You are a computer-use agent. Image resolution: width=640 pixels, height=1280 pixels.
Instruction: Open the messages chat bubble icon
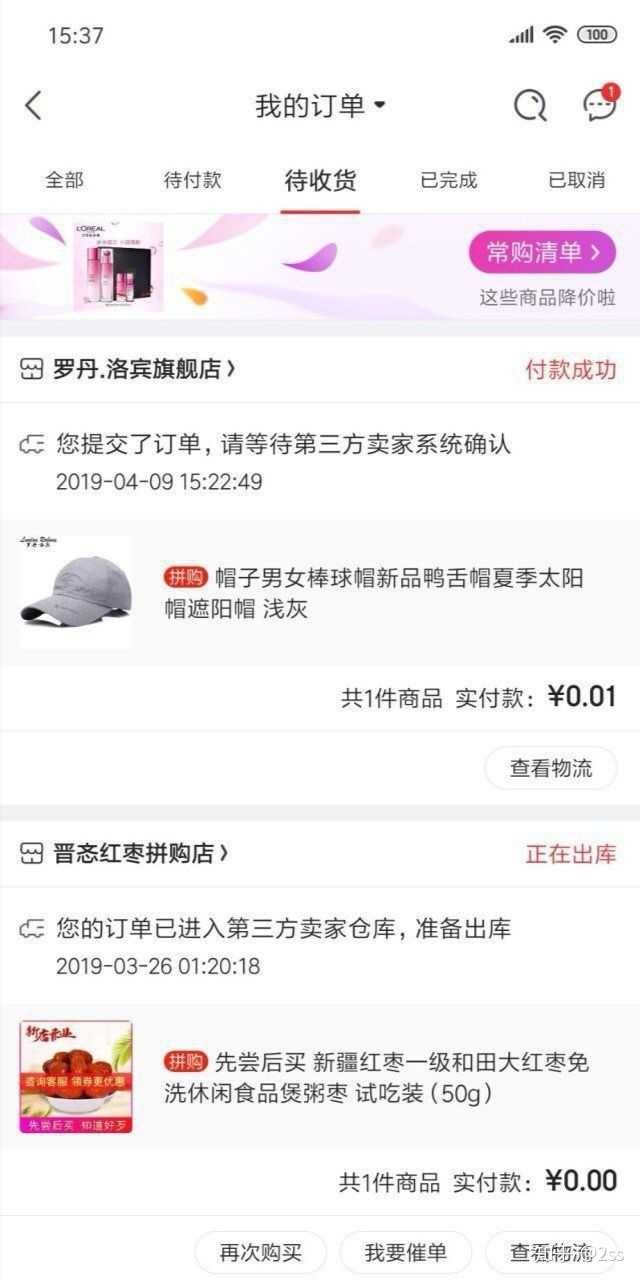tap(600, 105)
